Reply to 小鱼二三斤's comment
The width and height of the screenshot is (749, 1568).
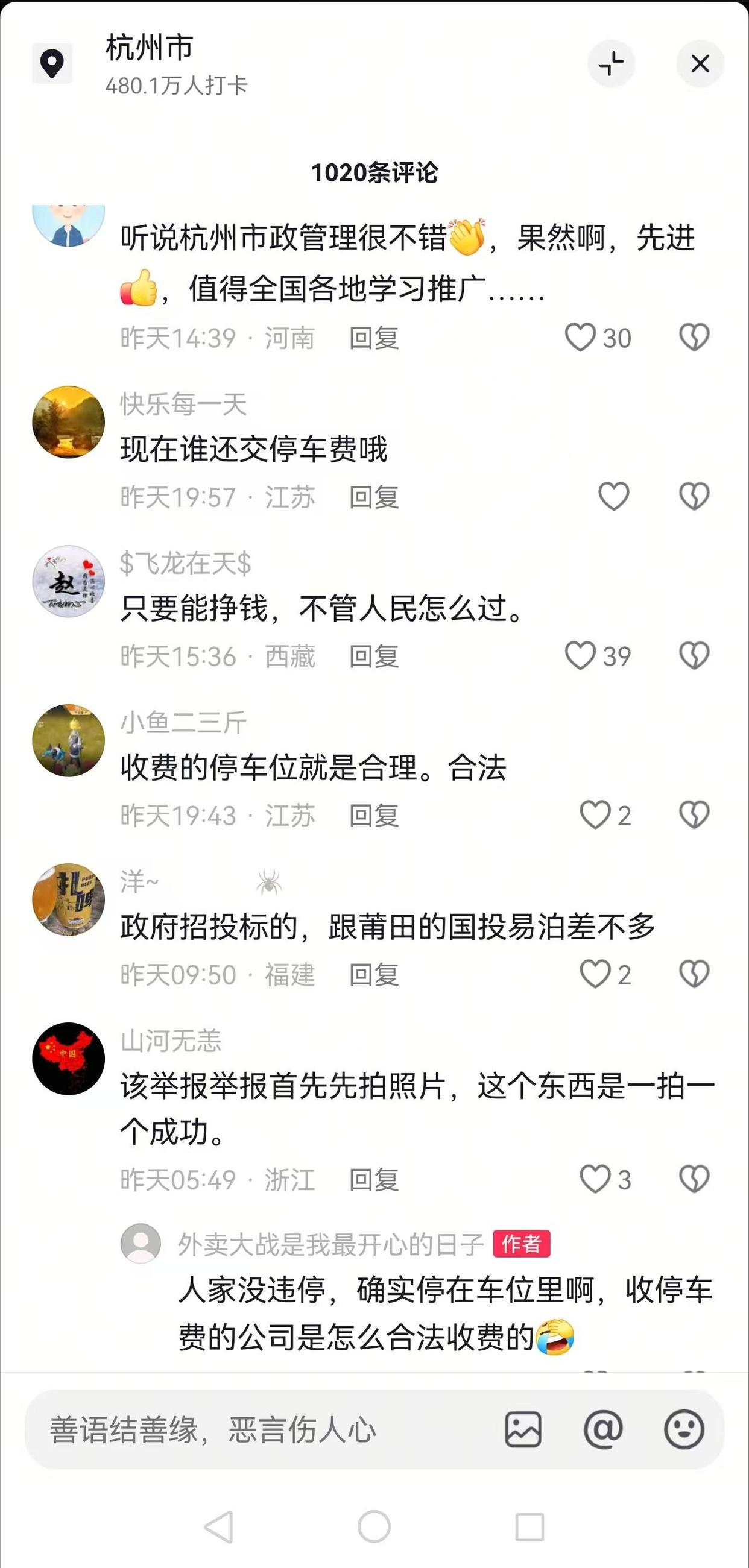tap(374, 816)
